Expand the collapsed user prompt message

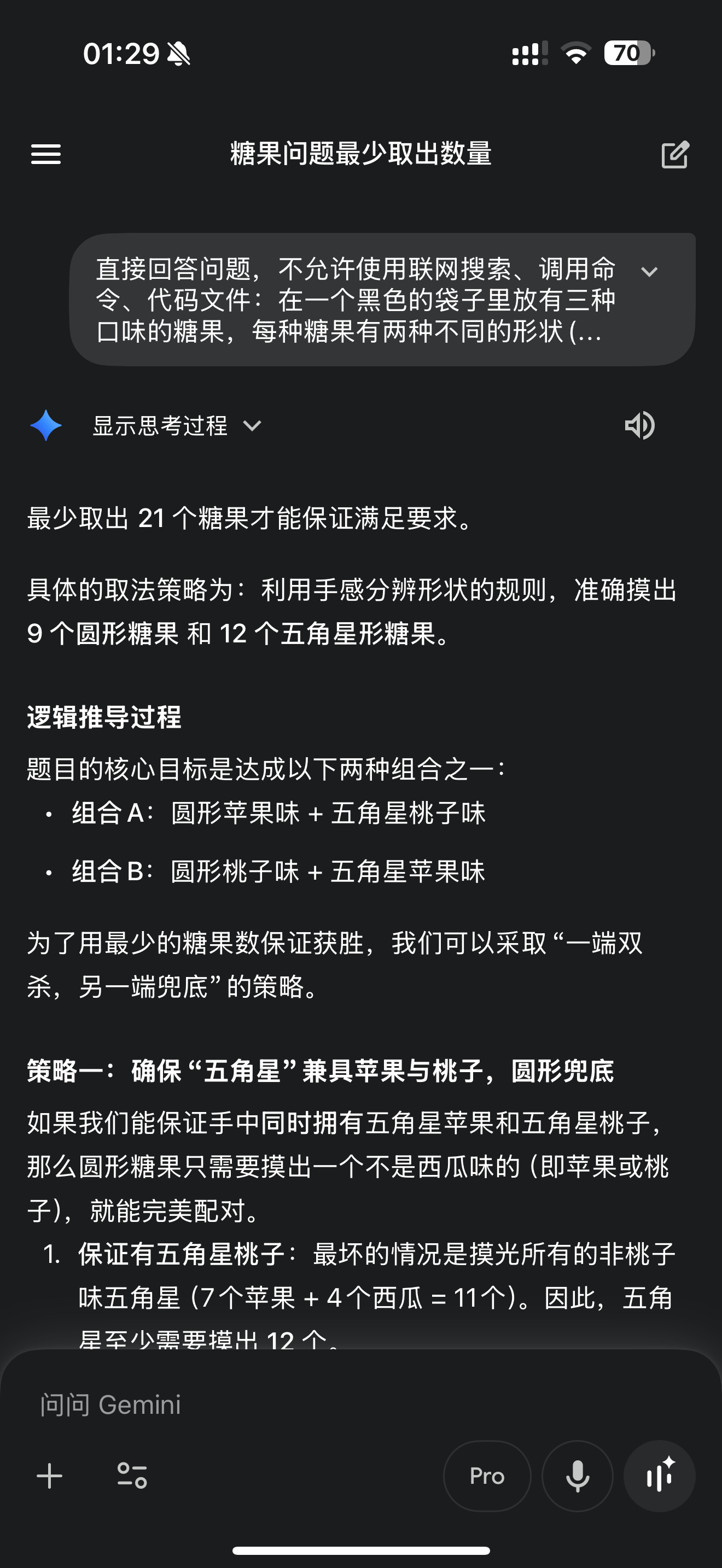[650, 272]
